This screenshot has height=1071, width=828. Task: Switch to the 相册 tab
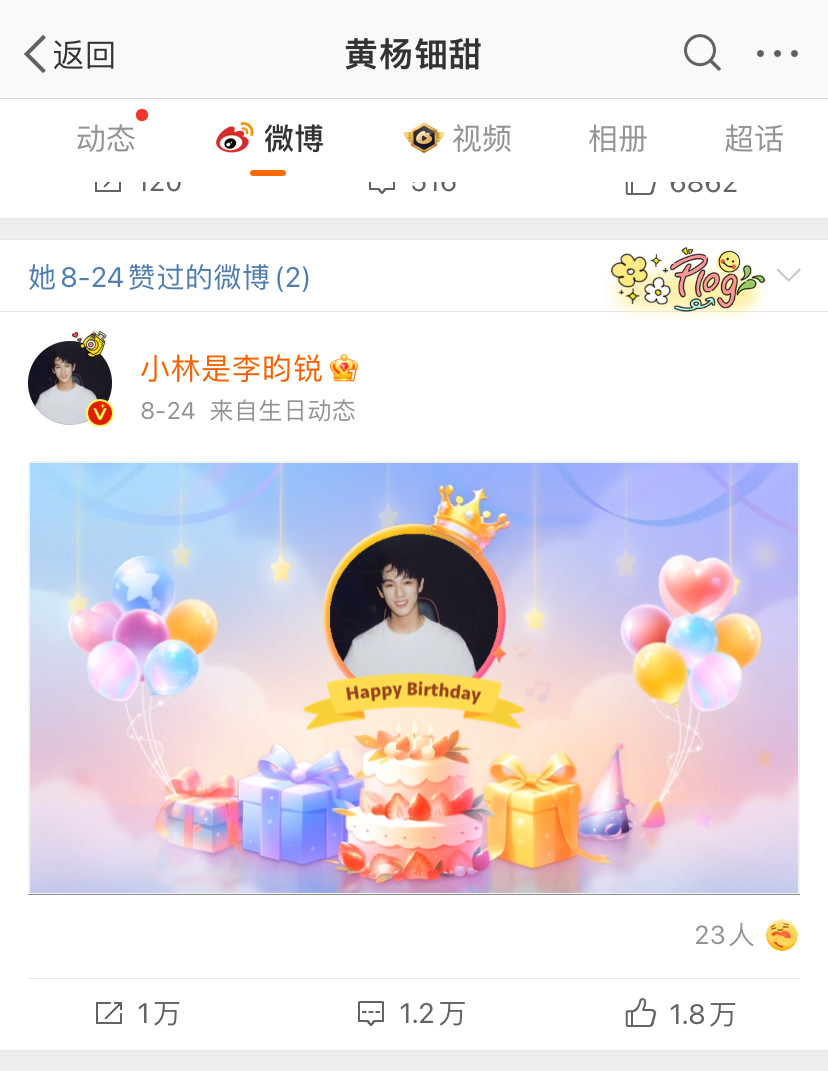coord(617,138)
